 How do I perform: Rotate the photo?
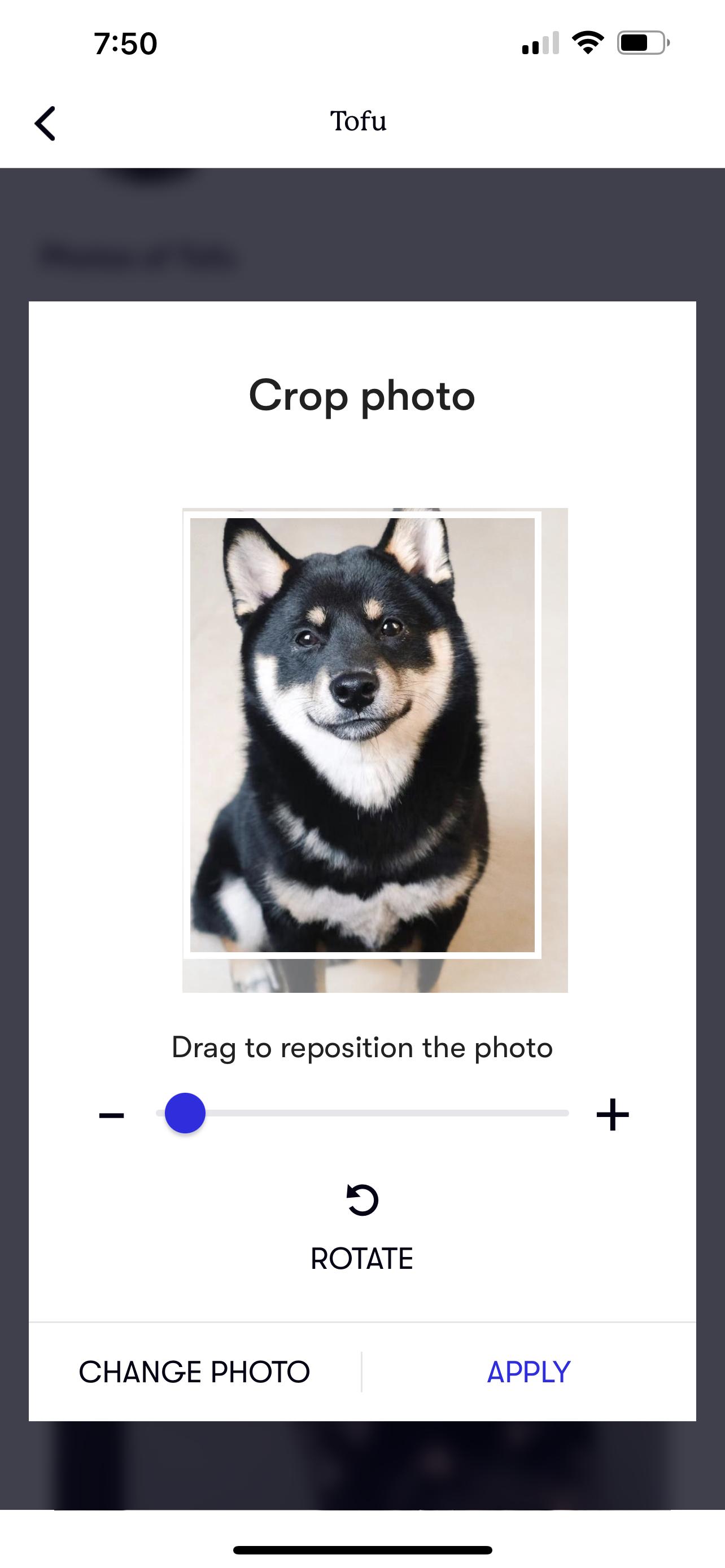(362, 1225)
